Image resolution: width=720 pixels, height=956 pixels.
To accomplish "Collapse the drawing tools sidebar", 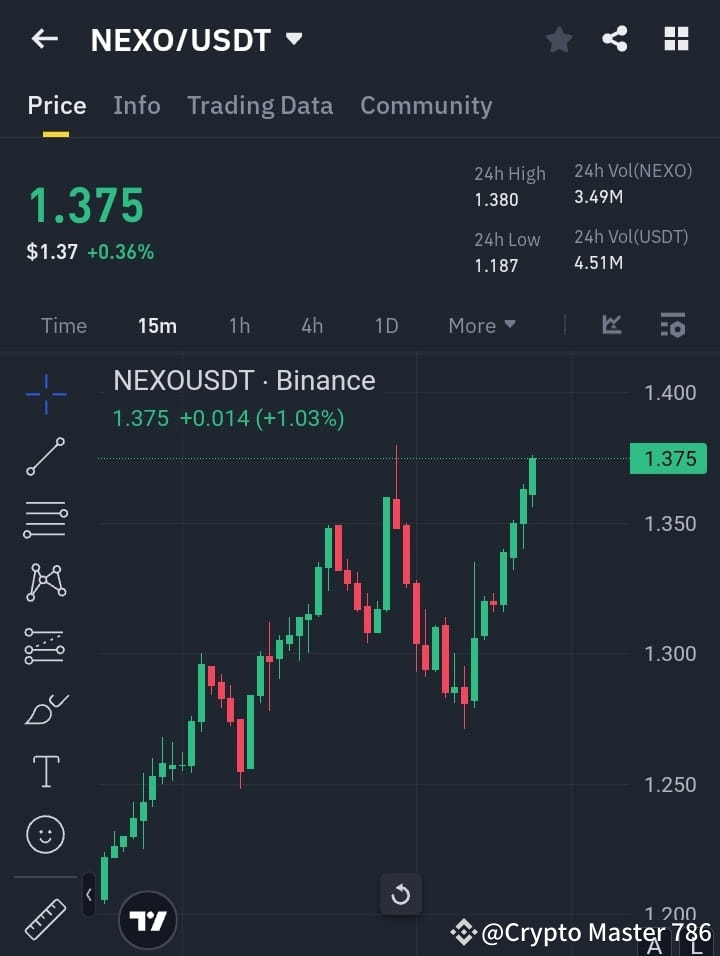I will click(x=88, y=895).
